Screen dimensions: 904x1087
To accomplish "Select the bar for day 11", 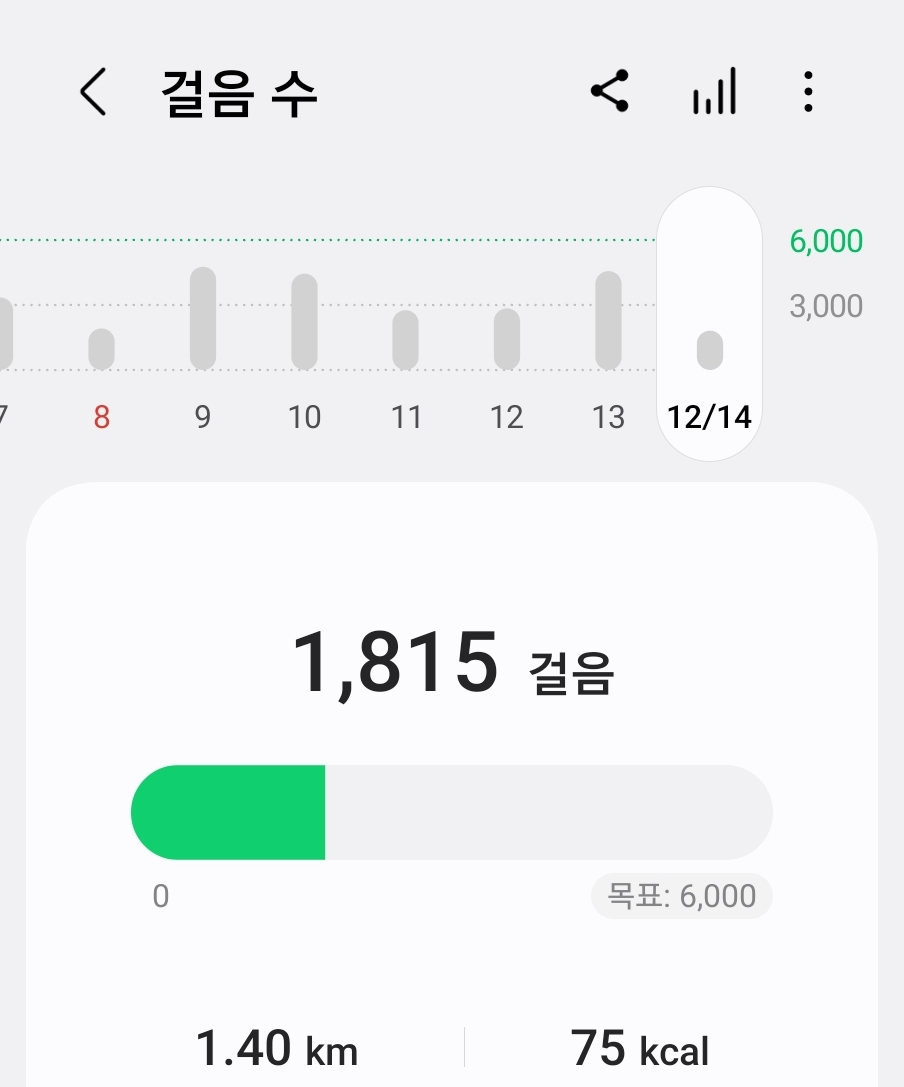I will 405,340.
